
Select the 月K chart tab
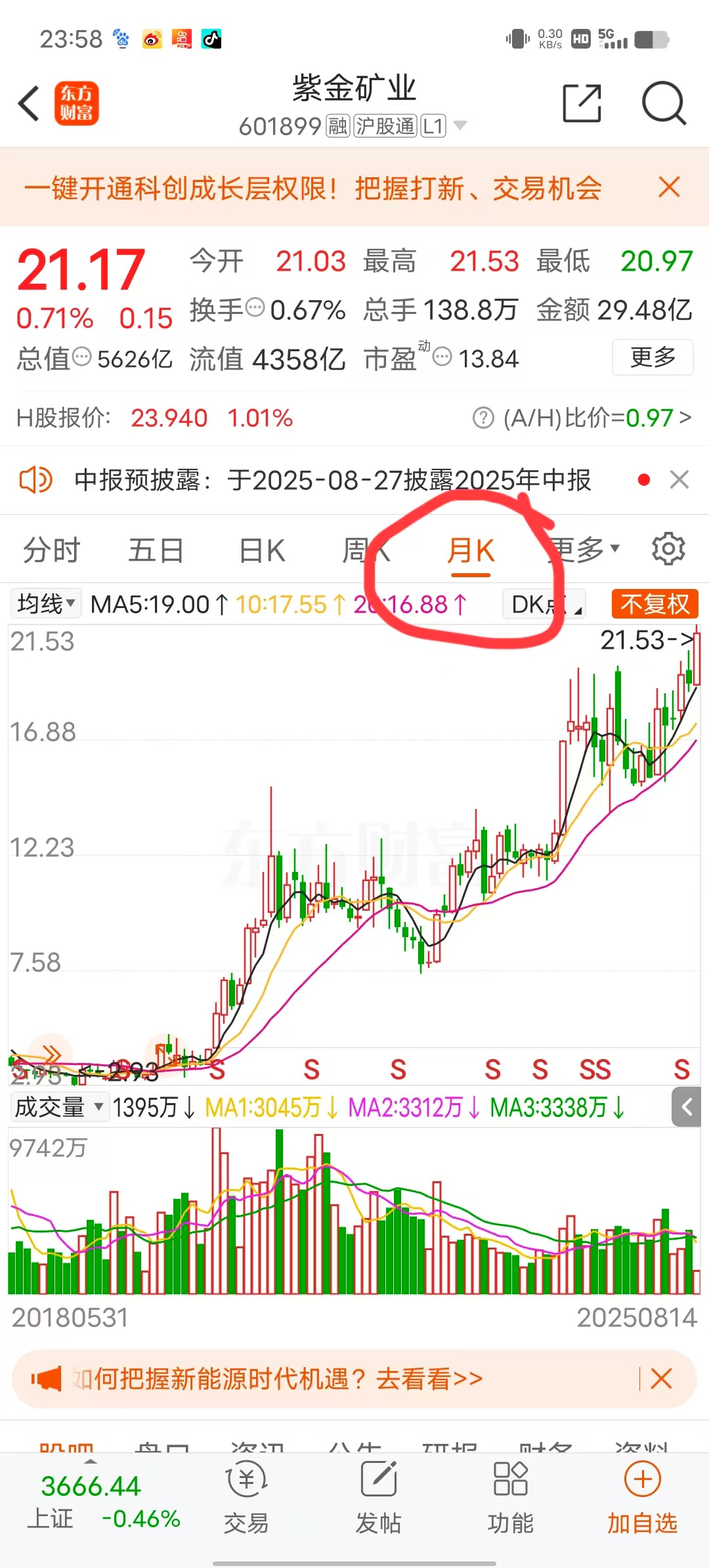point(471,550)
